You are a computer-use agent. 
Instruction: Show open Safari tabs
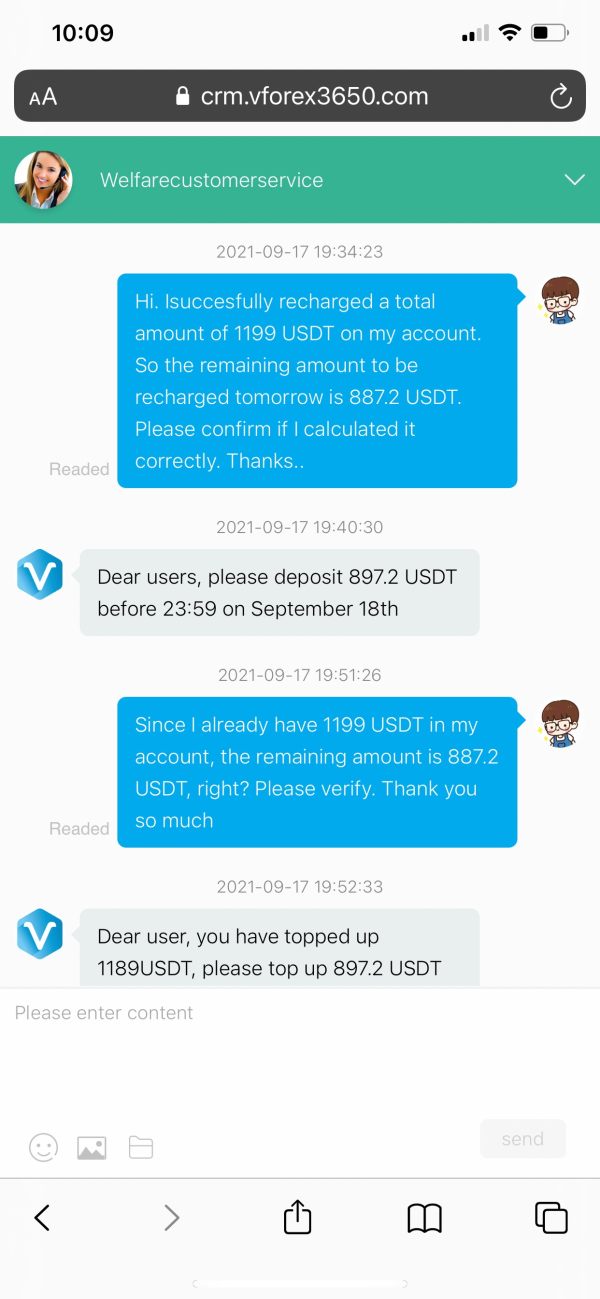[552, 1217]
